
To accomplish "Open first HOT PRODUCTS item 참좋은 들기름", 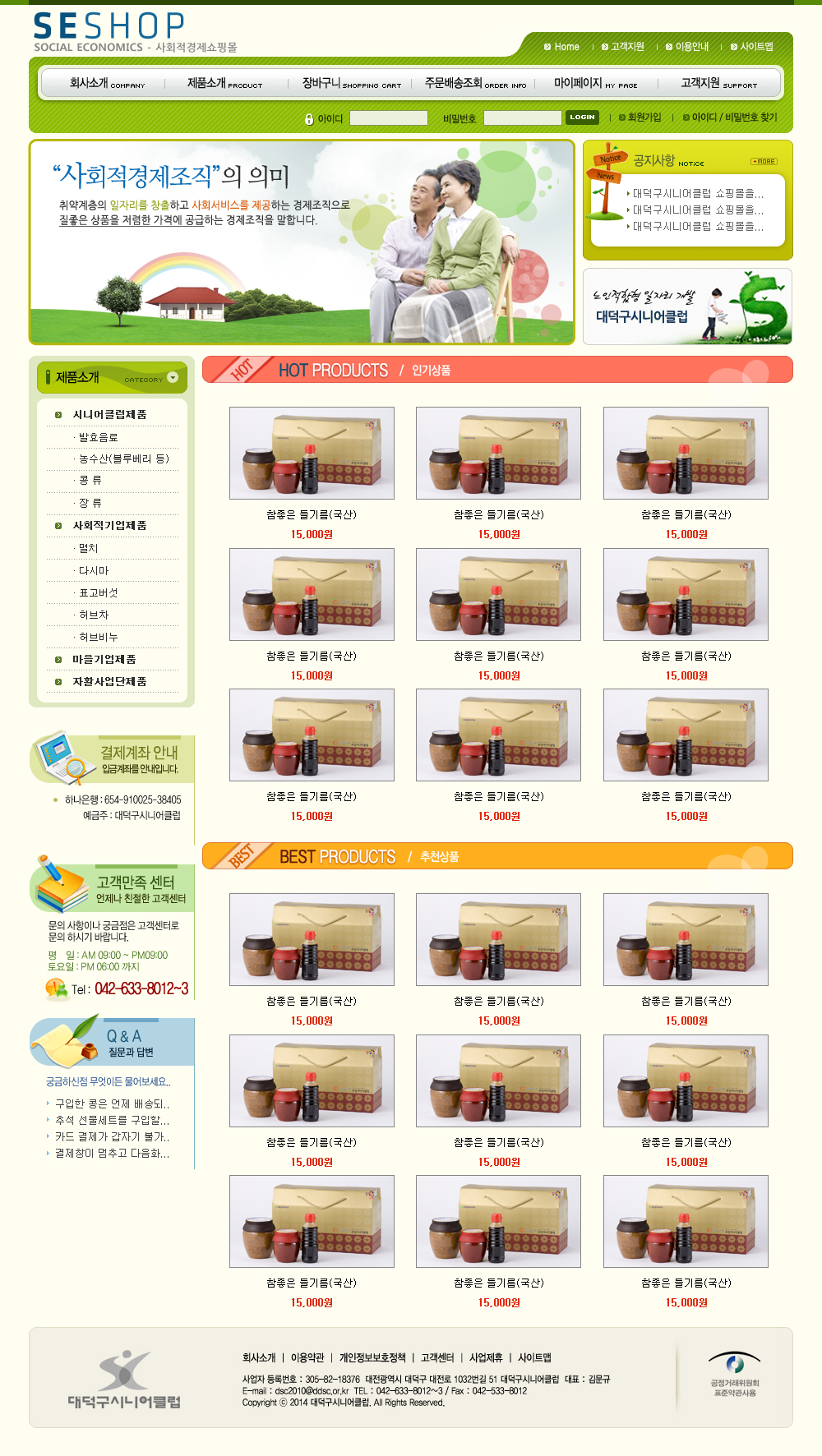I will click(x=312, y=453).
